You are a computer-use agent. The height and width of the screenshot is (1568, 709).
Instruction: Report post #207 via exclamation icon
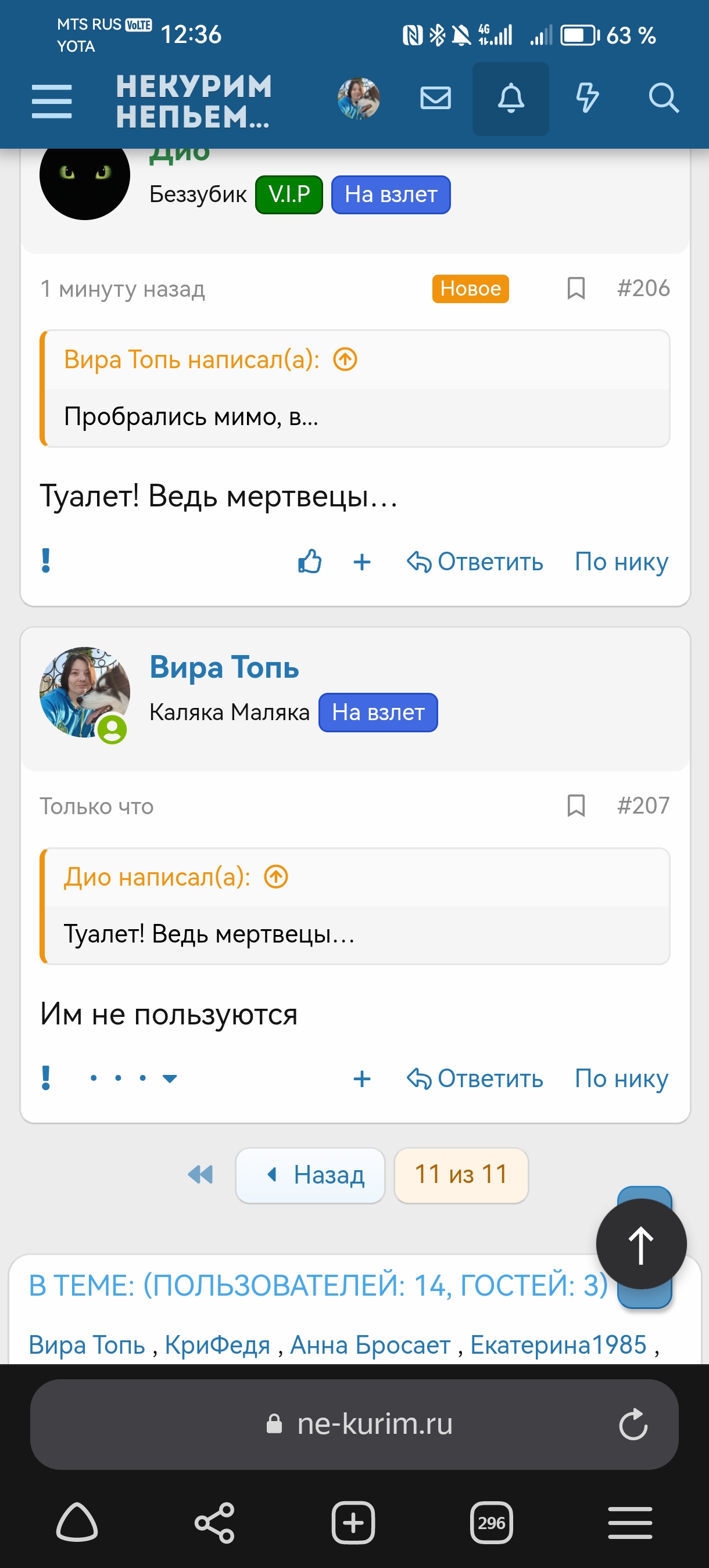click(45, 1077)
